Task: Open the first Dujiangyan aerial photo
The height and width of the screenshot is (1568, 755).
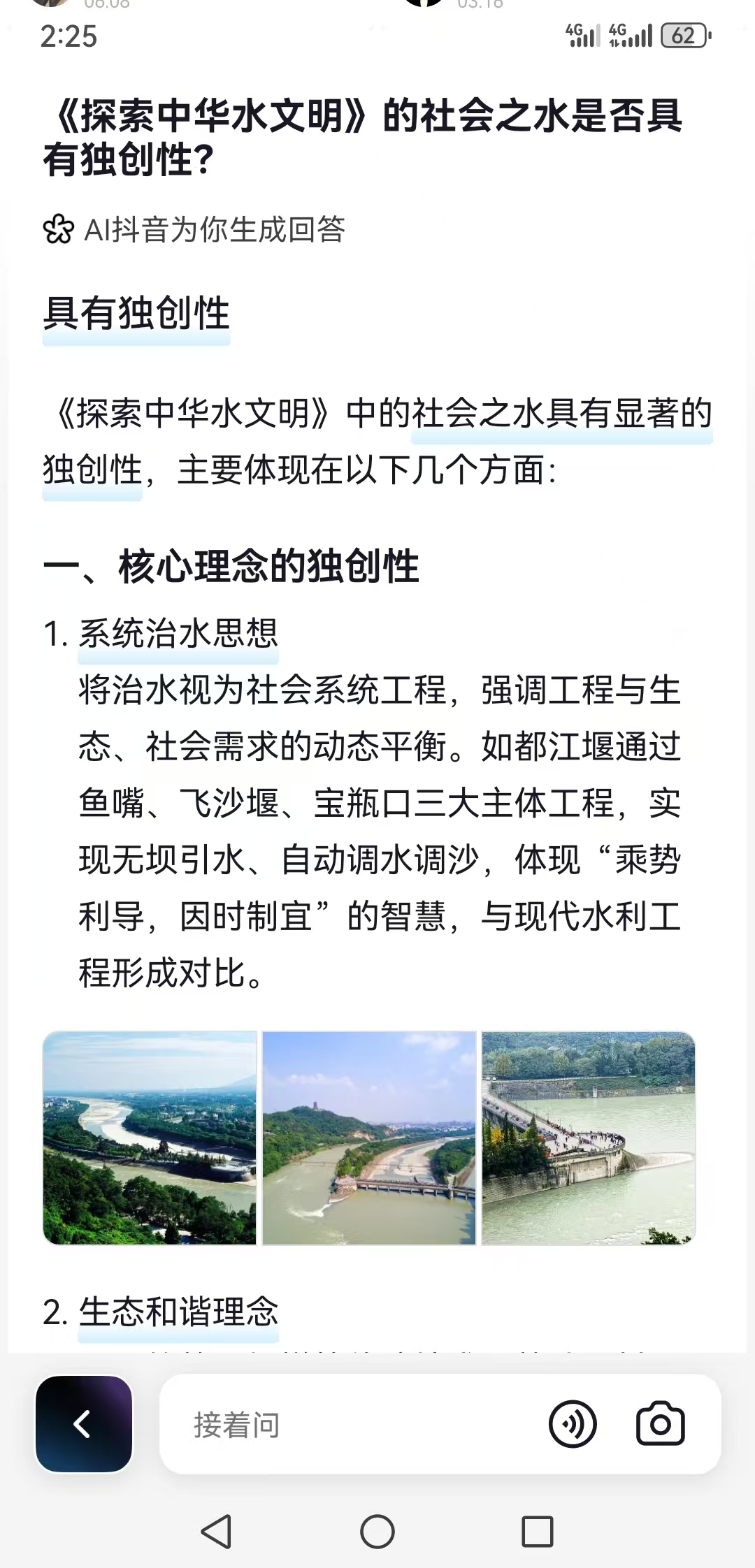Action: pos(150,1138)
